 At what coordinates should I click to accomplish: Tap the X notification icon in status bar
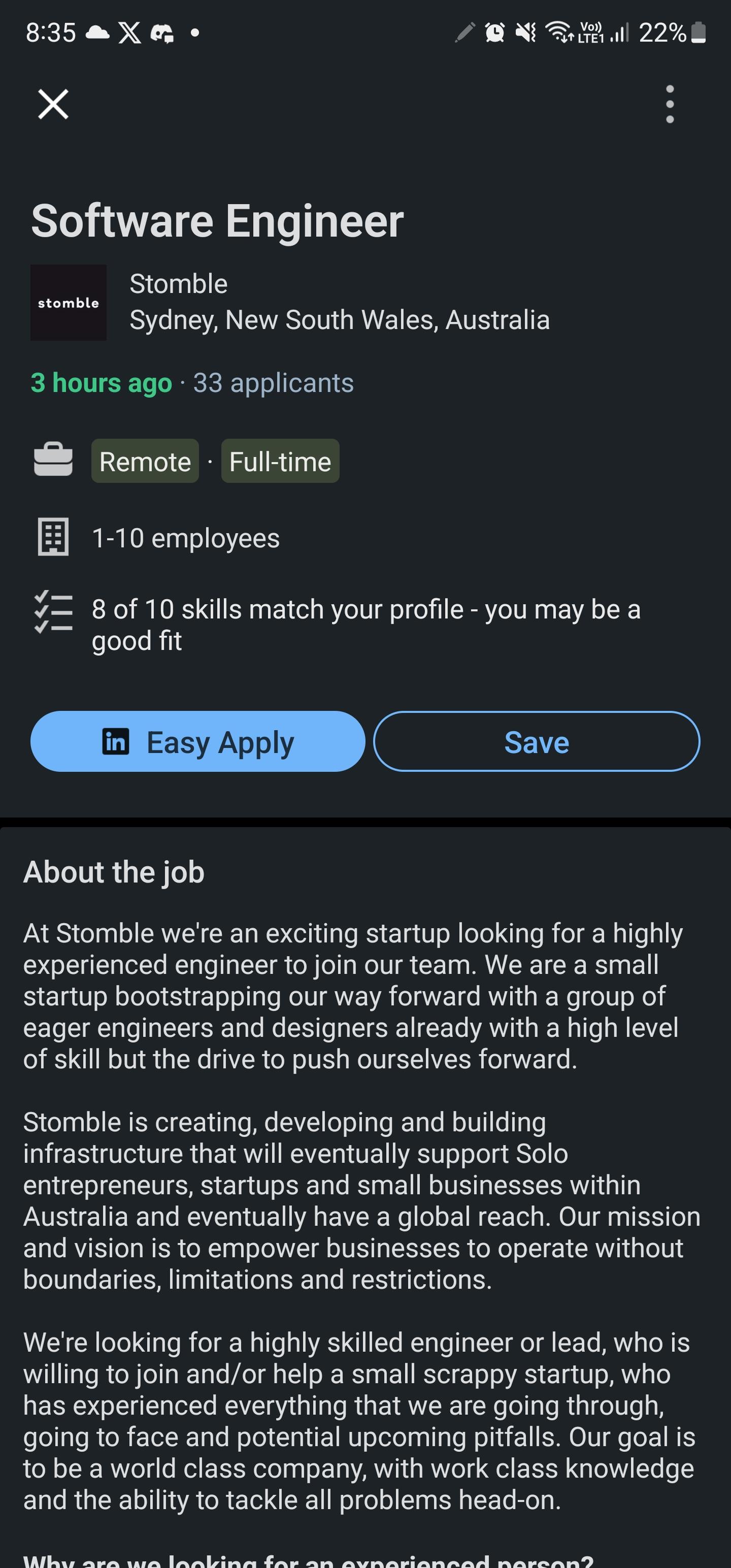click(x=128, y=33)
